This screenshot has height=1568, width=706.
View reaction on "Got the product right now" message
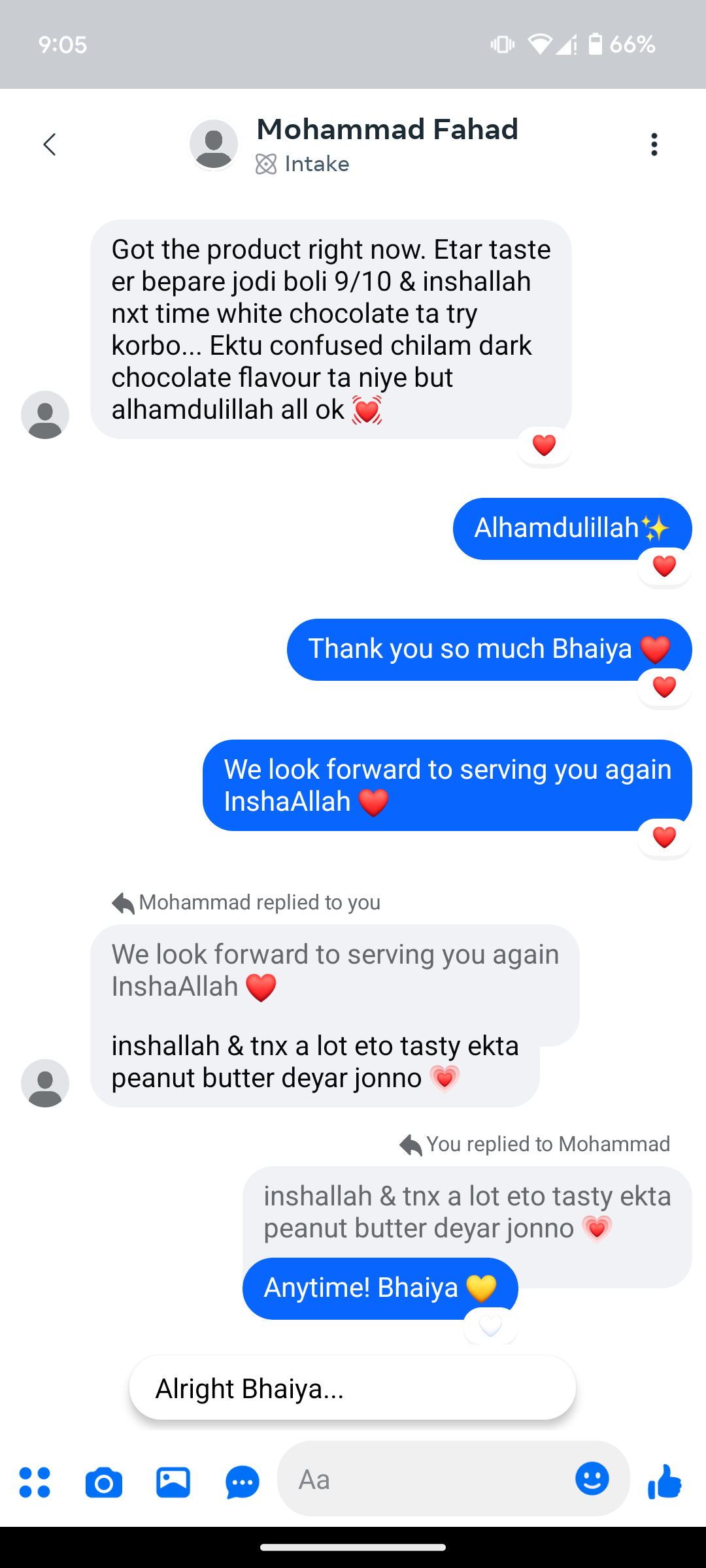(x=544, y=446)
